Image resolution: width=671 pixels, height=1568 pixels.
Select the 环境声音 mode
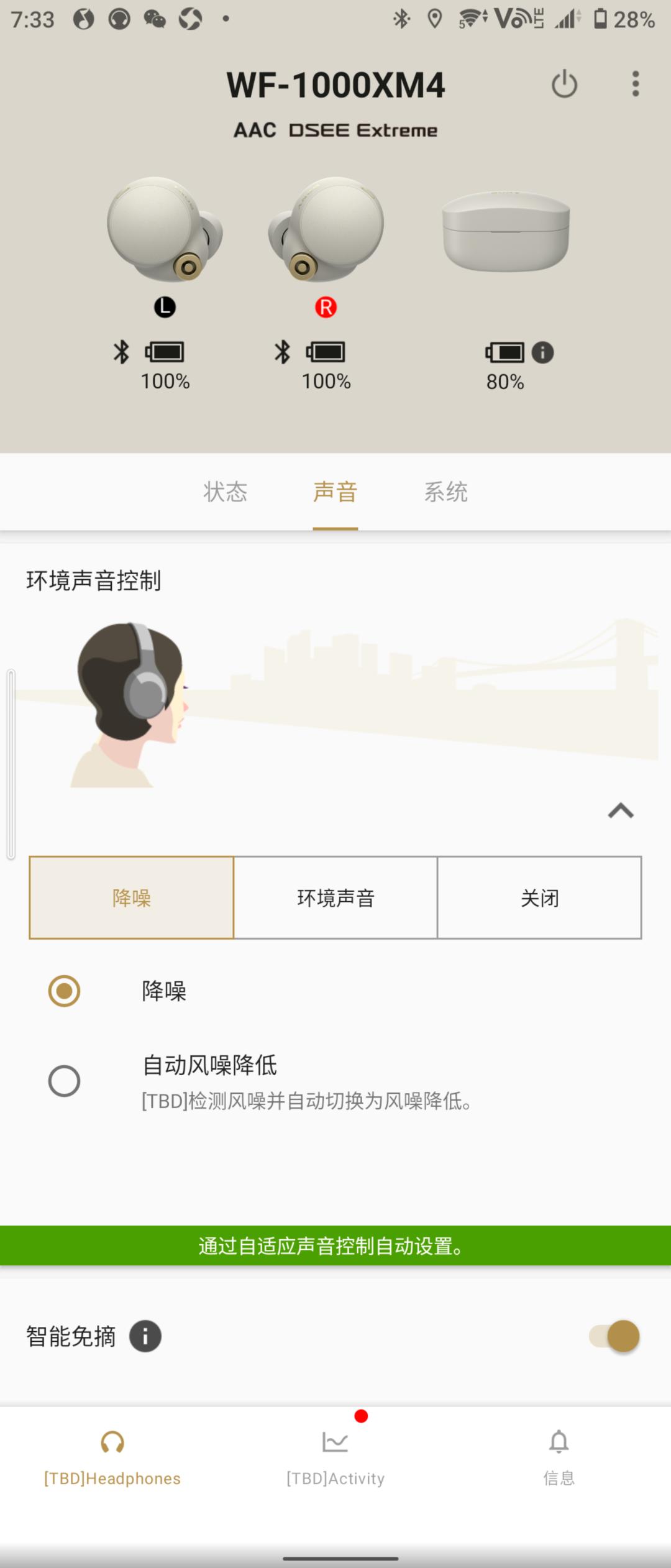(335, 897)
